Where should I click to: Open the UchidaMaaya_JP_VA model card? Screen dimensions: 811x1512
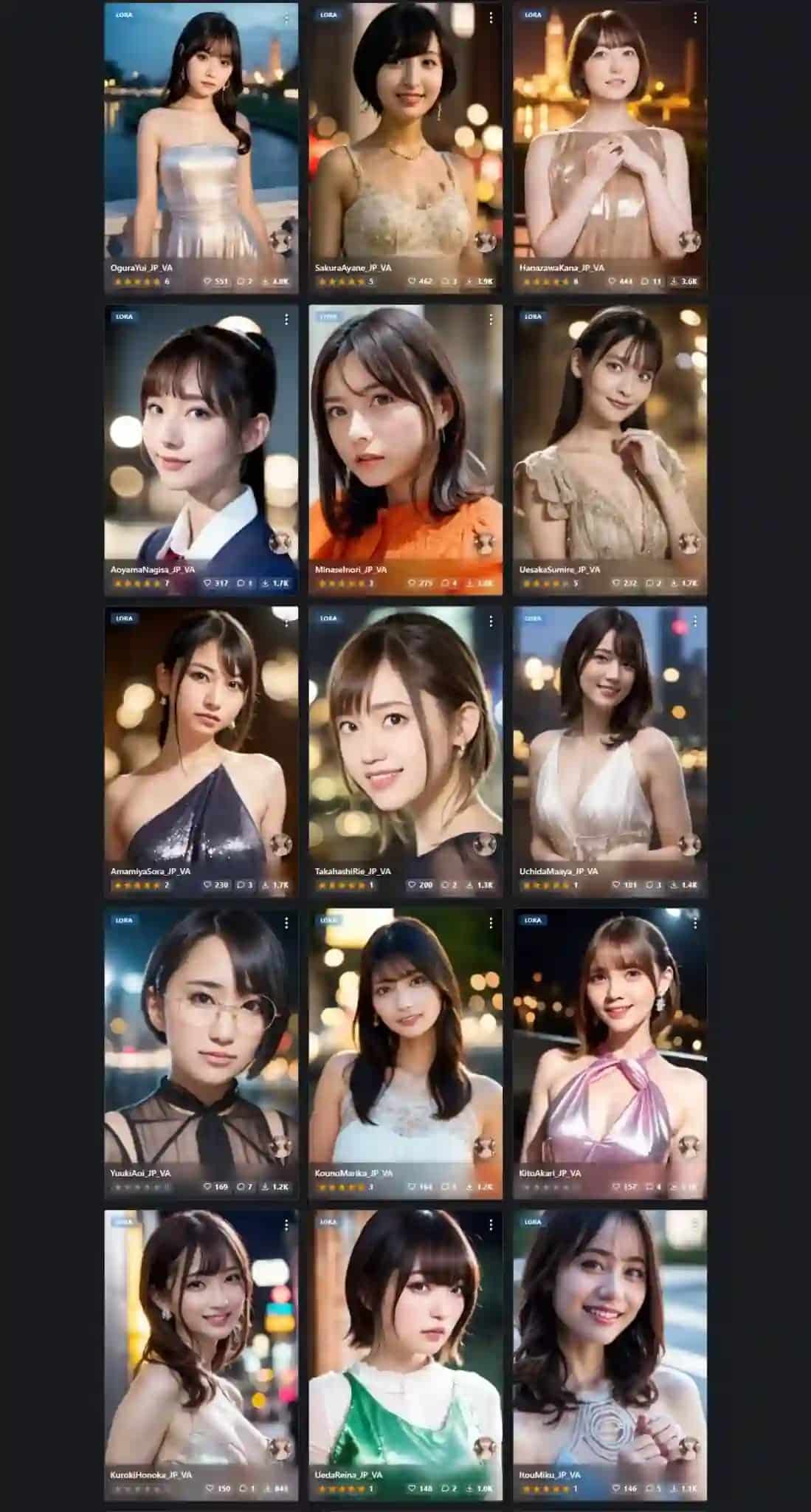610,752
